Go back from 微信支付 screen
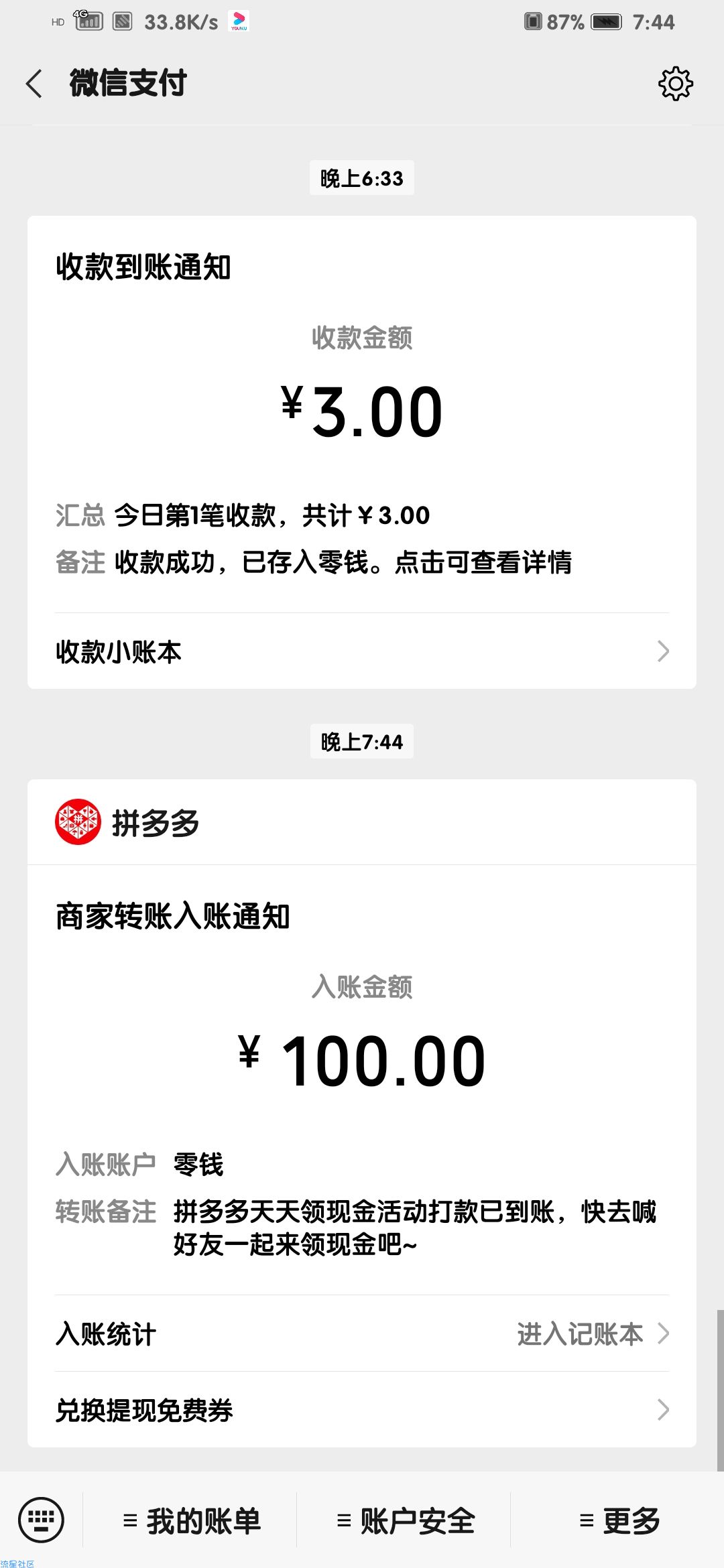Viewport: 724px width, 1568px height. click(34, 84)
